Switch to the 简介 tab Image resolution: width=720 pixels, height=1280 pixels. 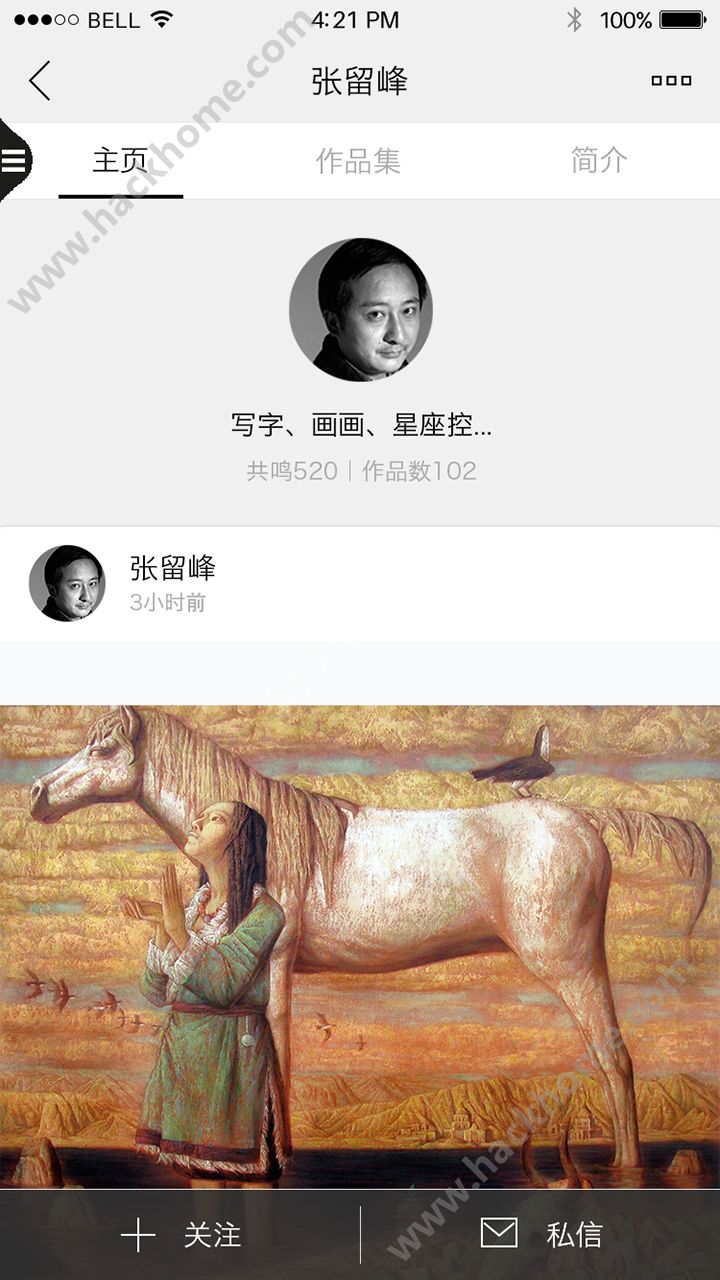[x=599, y=160]
